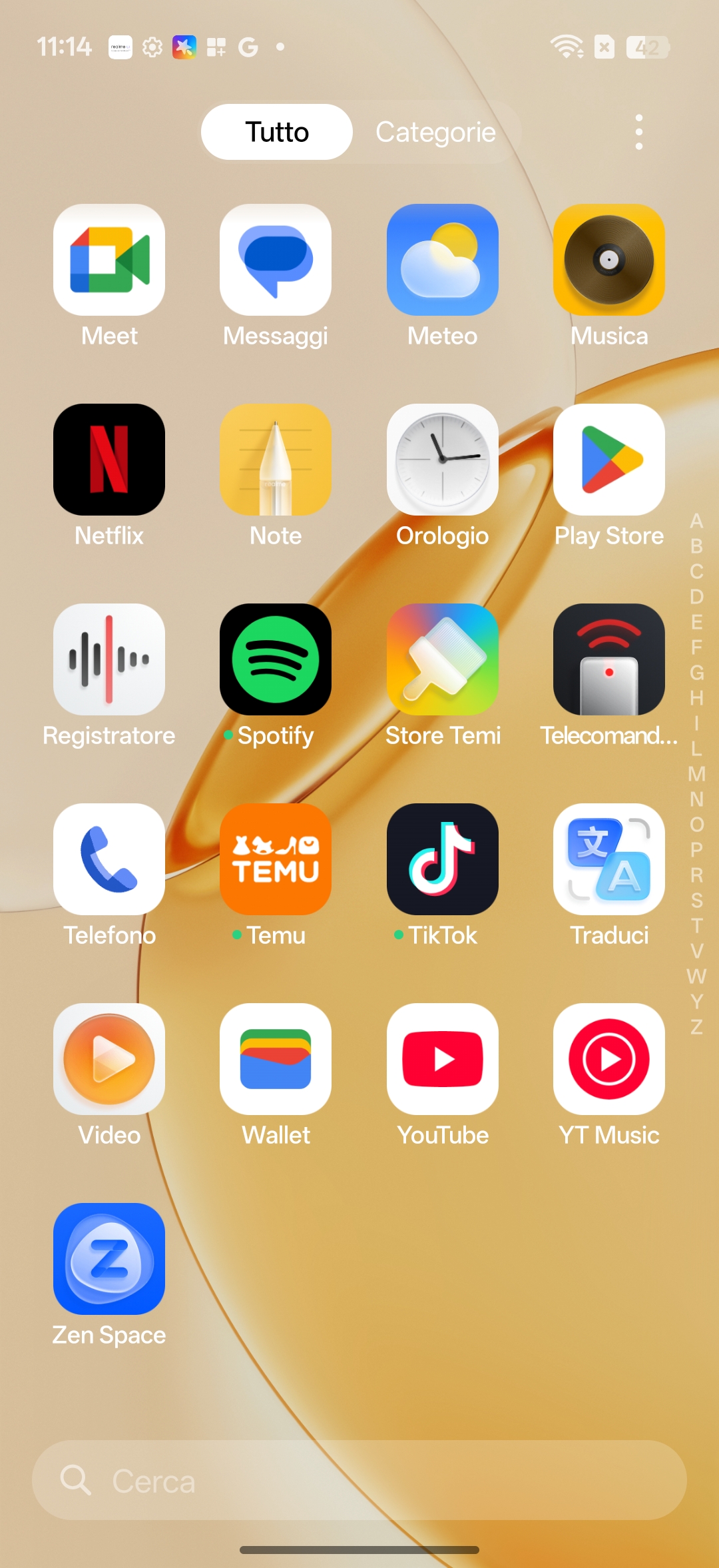Launch the Meet app

tap(109, 260)
